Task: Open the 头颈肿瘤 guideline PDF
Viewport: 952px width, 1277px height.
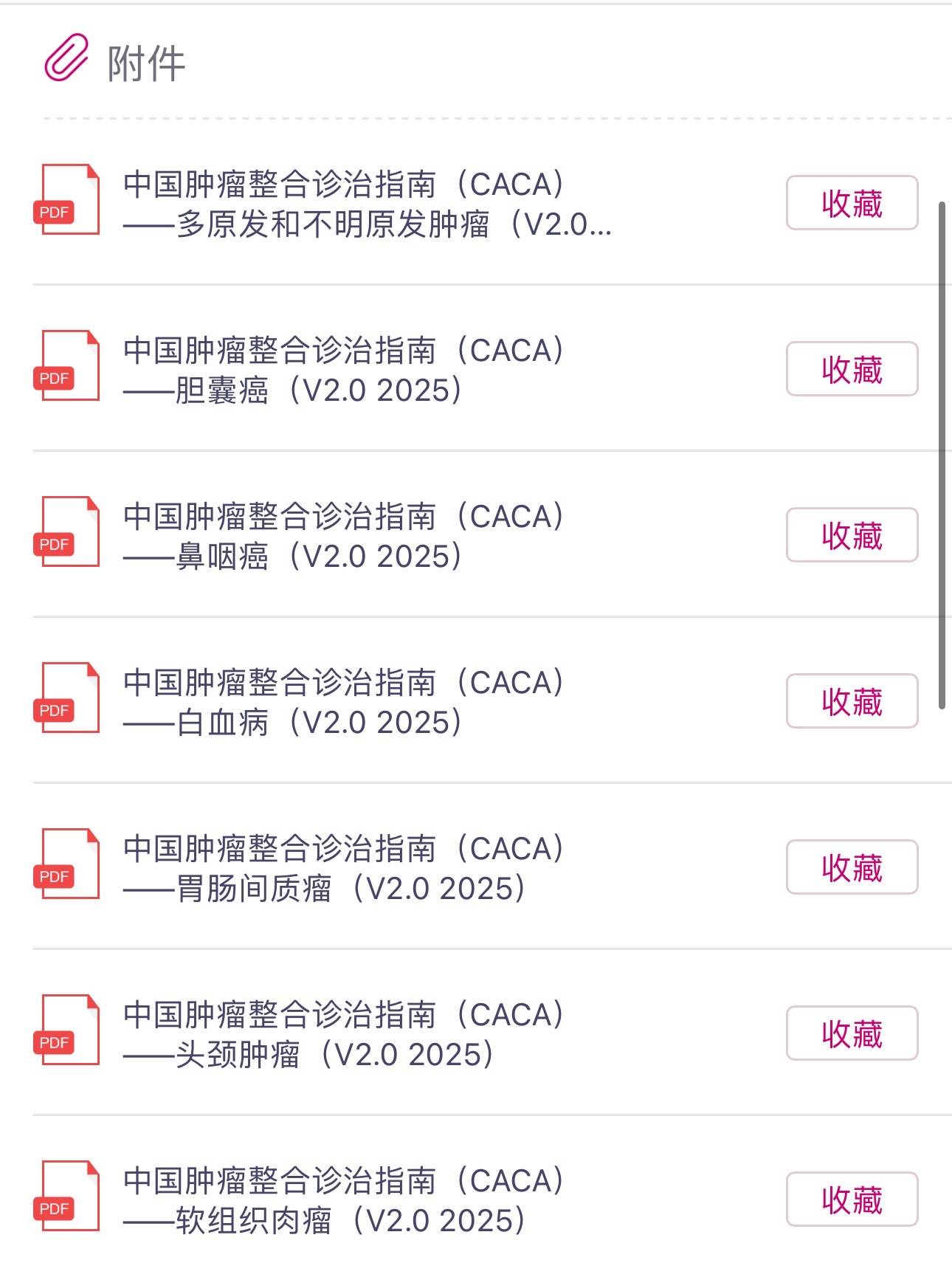Action: (343, 1034)
